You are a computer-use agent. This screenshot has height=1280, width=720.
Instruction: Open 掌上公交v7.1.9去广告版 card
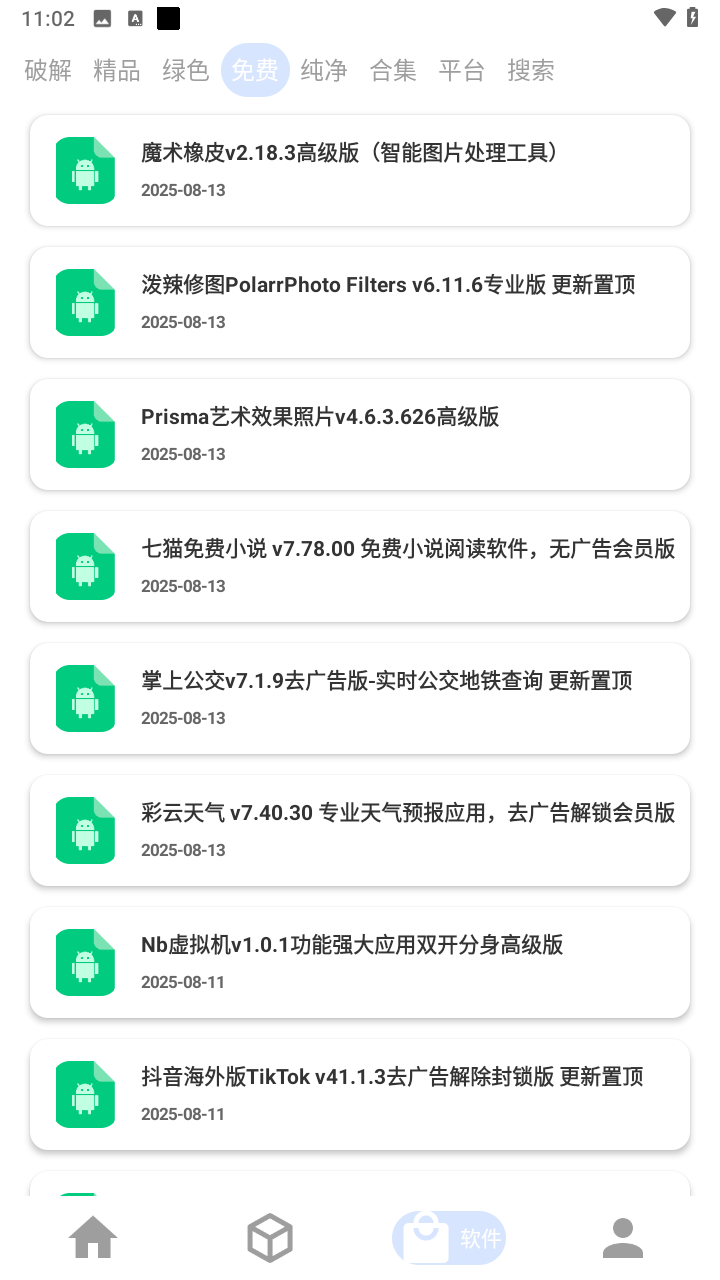click(360, 698)
